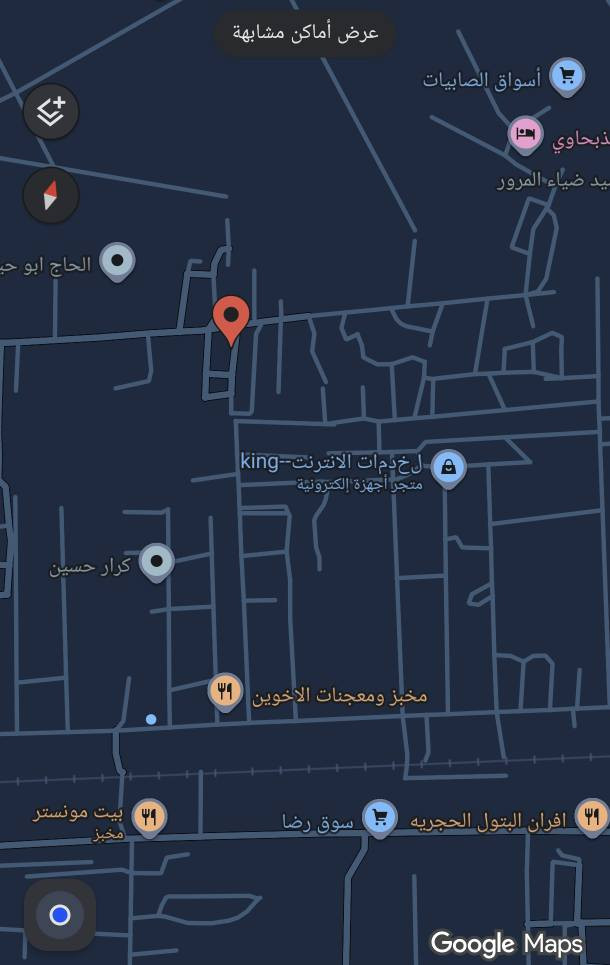Viewport: 610px width, 965px height.
Task: Tap the عرض أماكن مشابهة chip
Action: click(305, 33)
